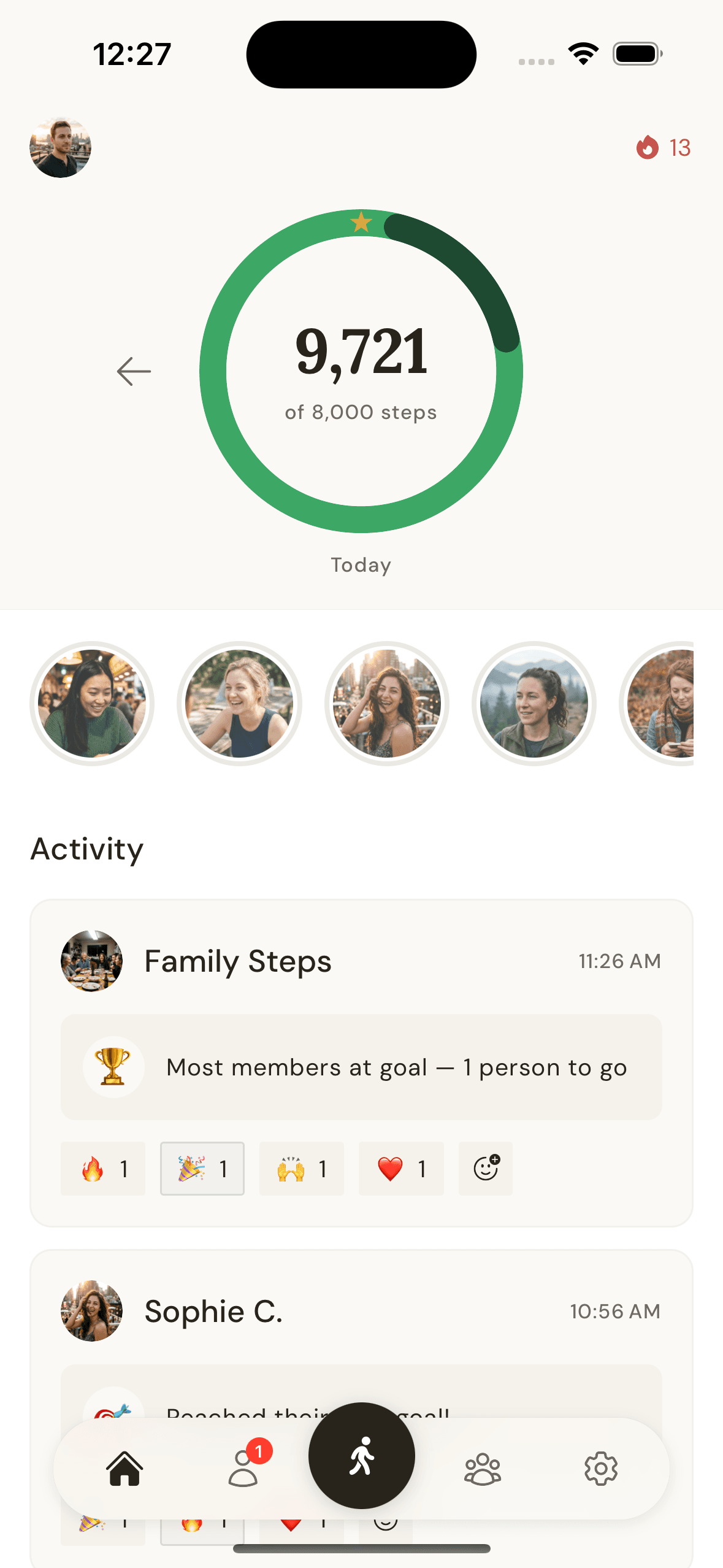React with fire on Family Steps
Viewport: 723px width, 1568px height.
pyautogui.click(x=103, y=1169)
